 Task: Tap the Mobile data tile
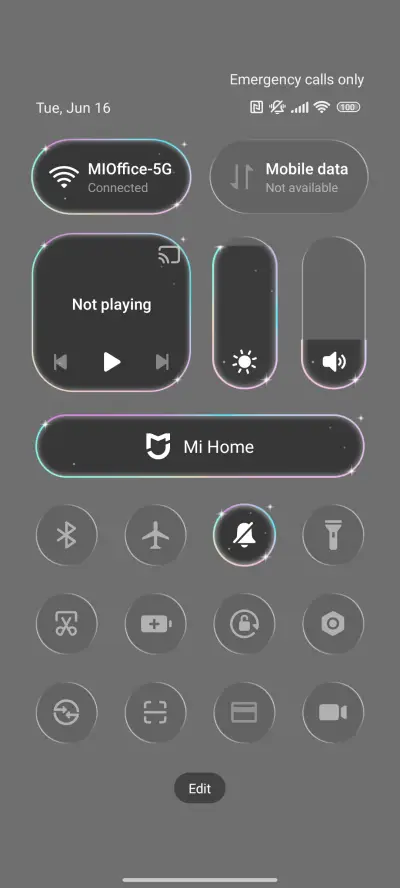(x=289, y=177)
